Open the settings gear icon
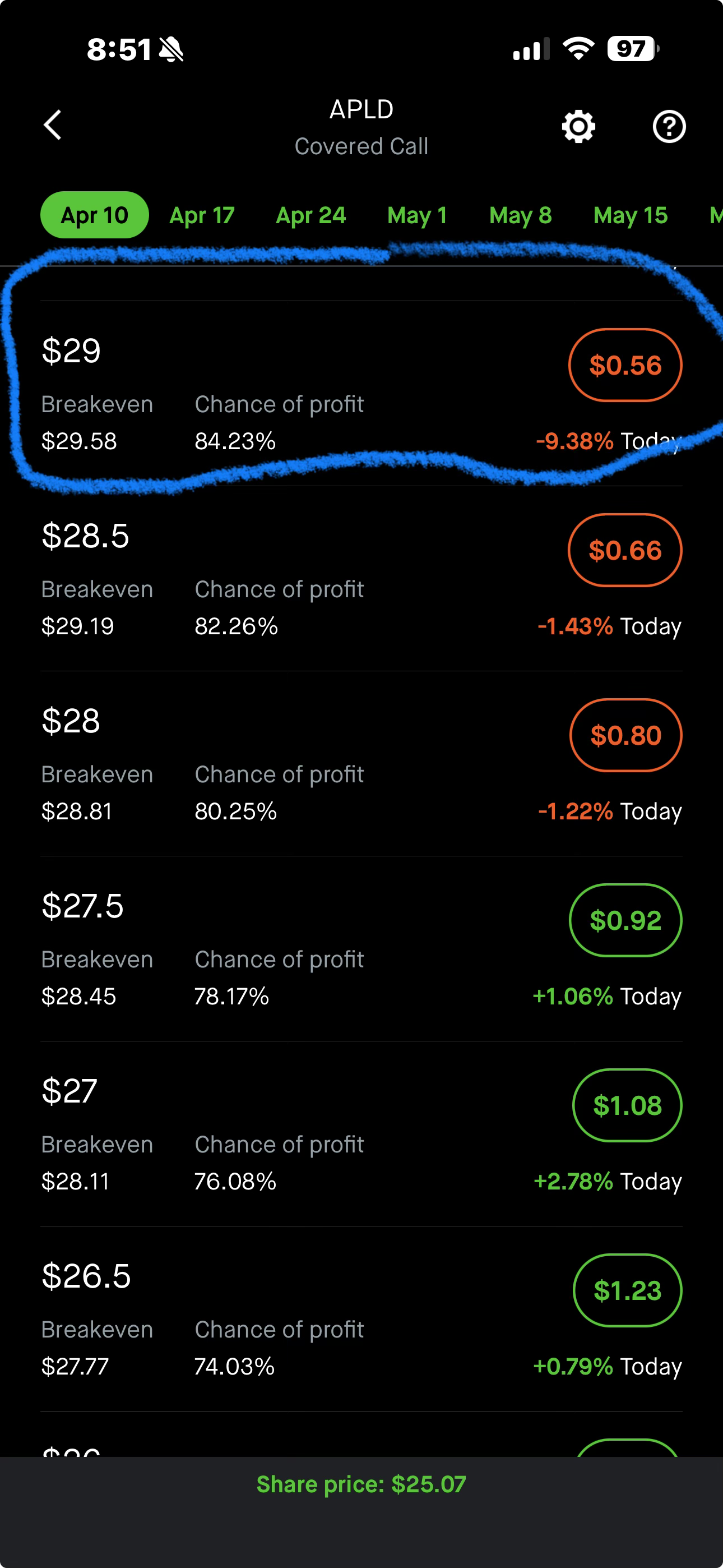The image size is (723, 1568). point(577,127)
